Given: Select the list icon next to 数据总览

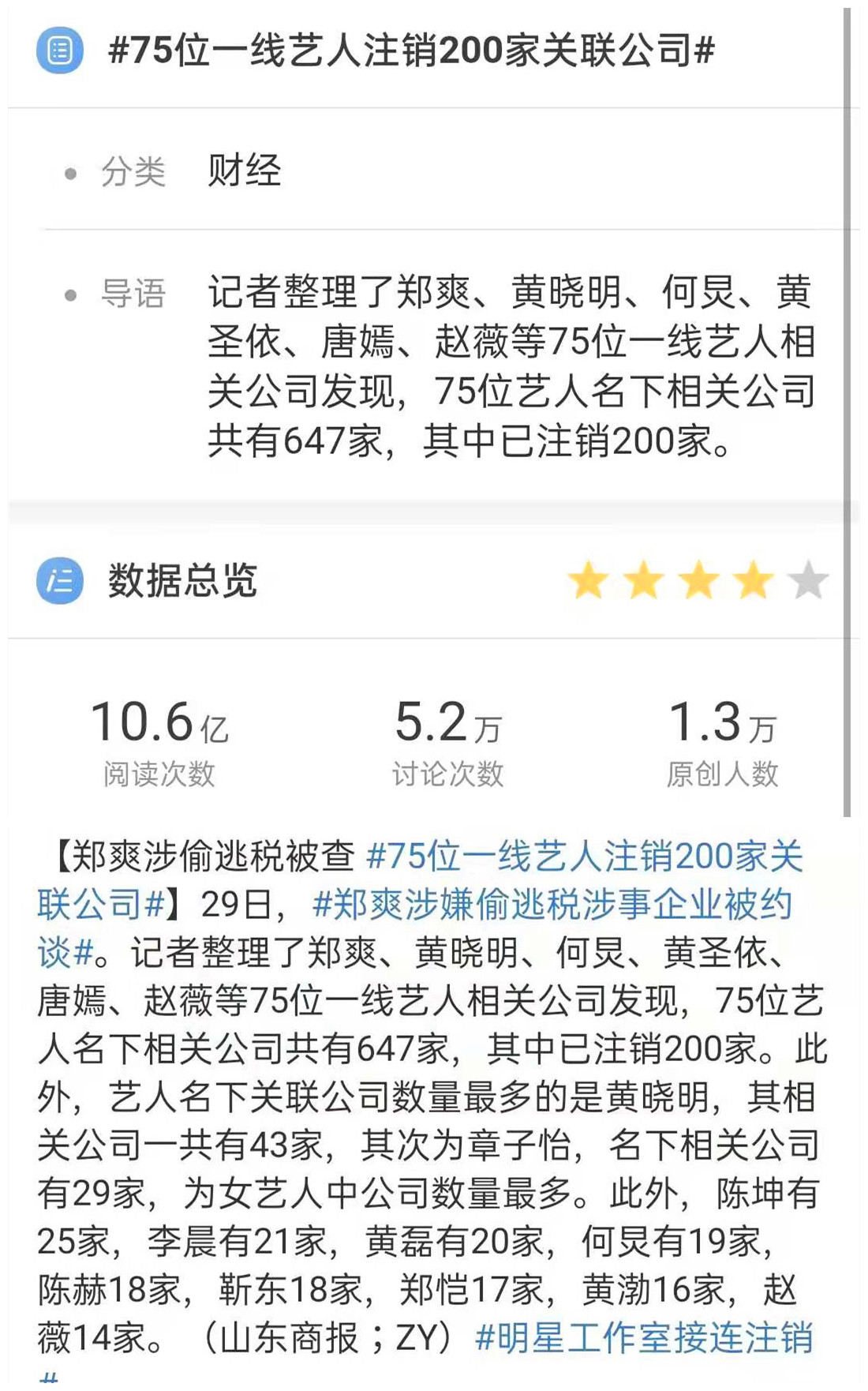Looking at the screenshot, I should [61, 582].
